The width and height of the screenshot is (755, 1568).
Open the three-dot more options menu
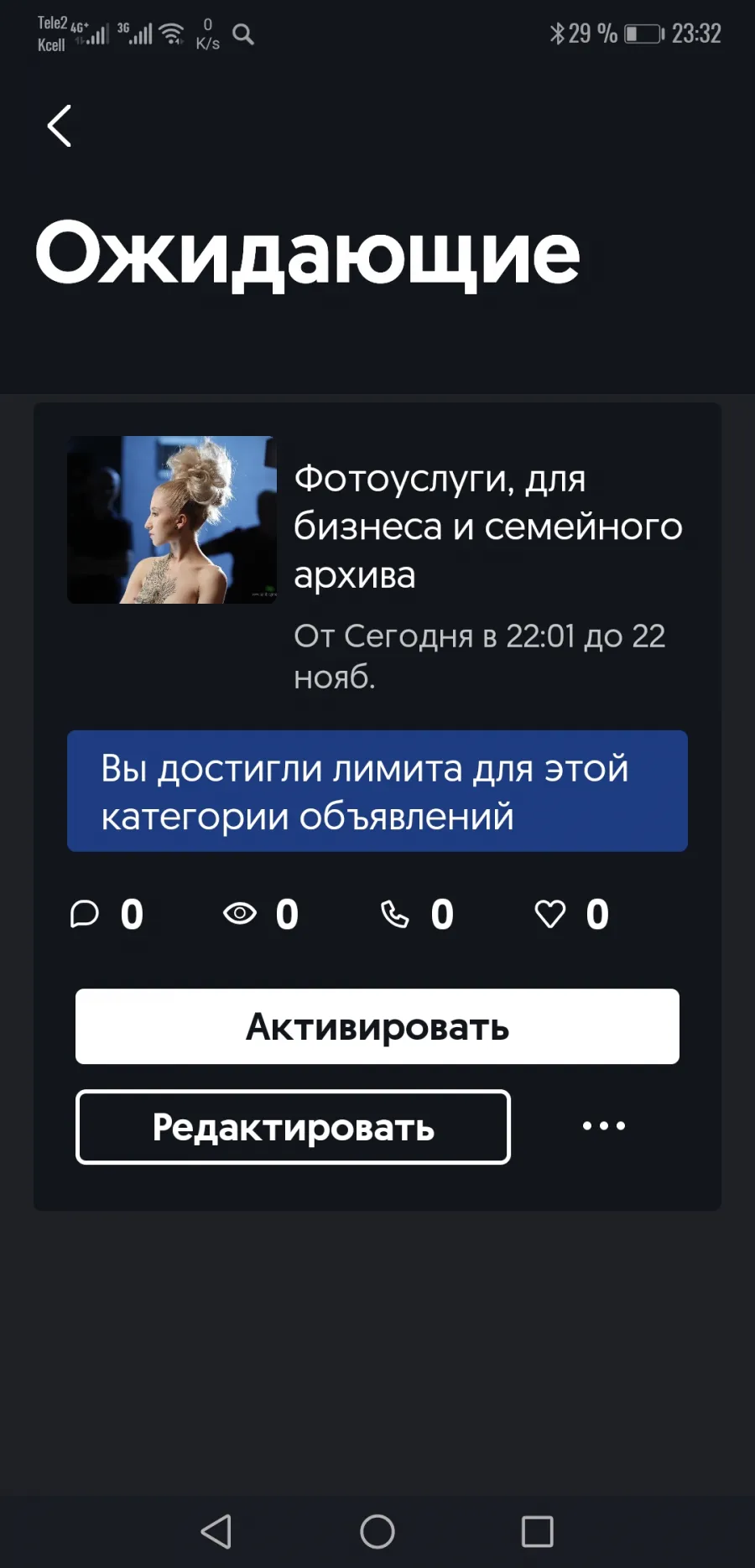pyautogui.click(x=604, y=1126)
